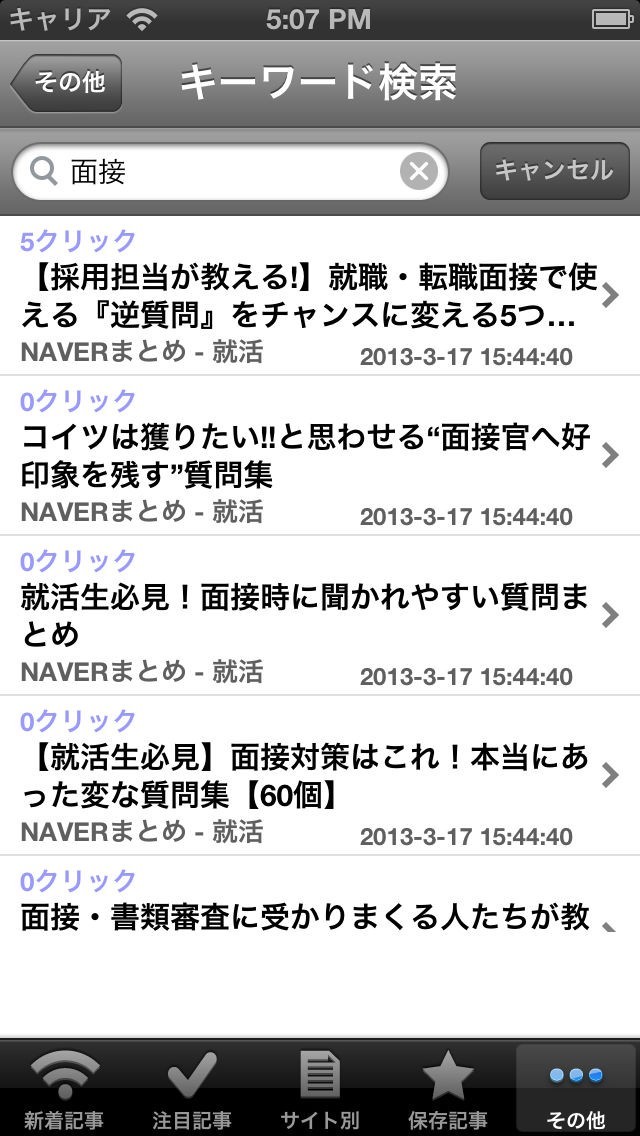This screenshot has height=1136, width=640.
Task: Cancel the search with キャンセル
Action: click(554, 171)
